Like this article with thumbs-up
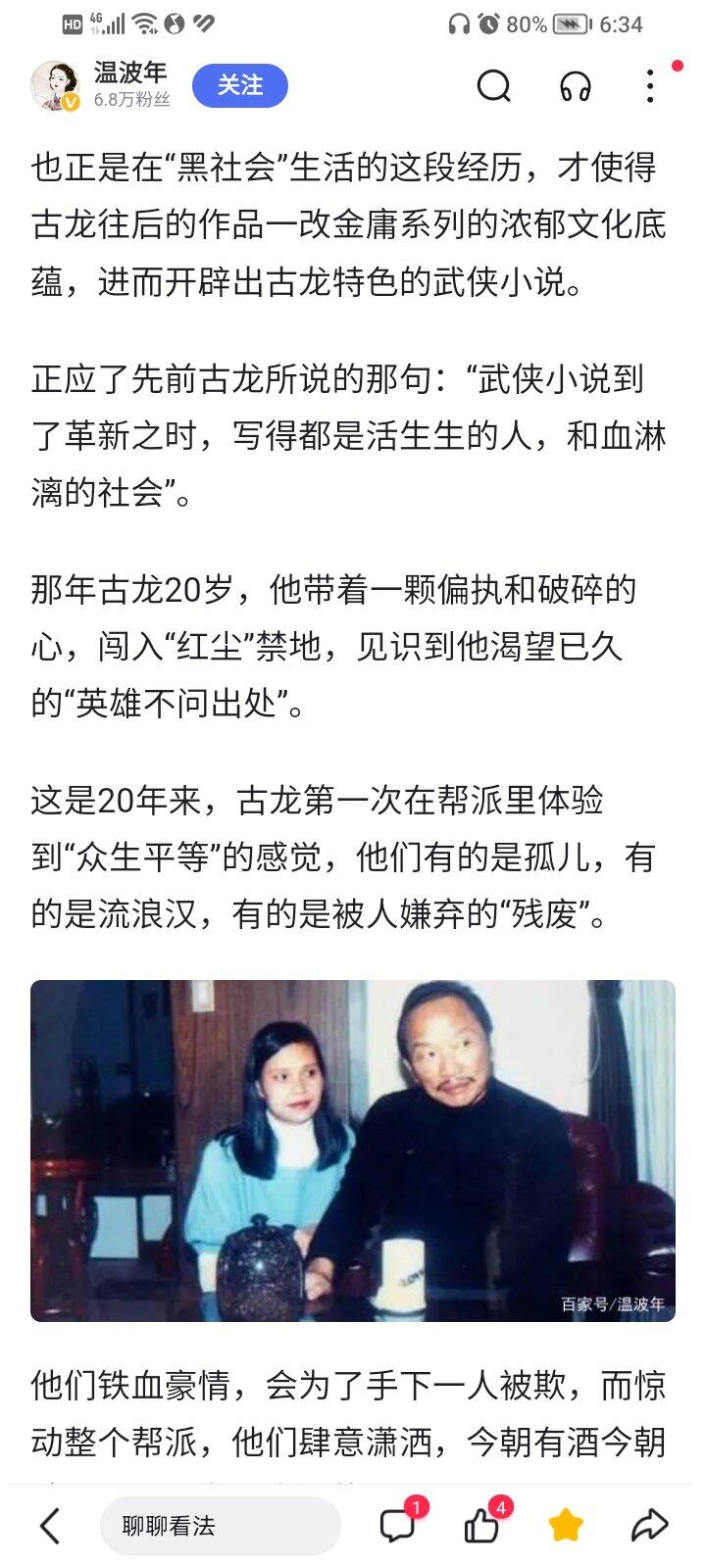 tap(481, 1525)
